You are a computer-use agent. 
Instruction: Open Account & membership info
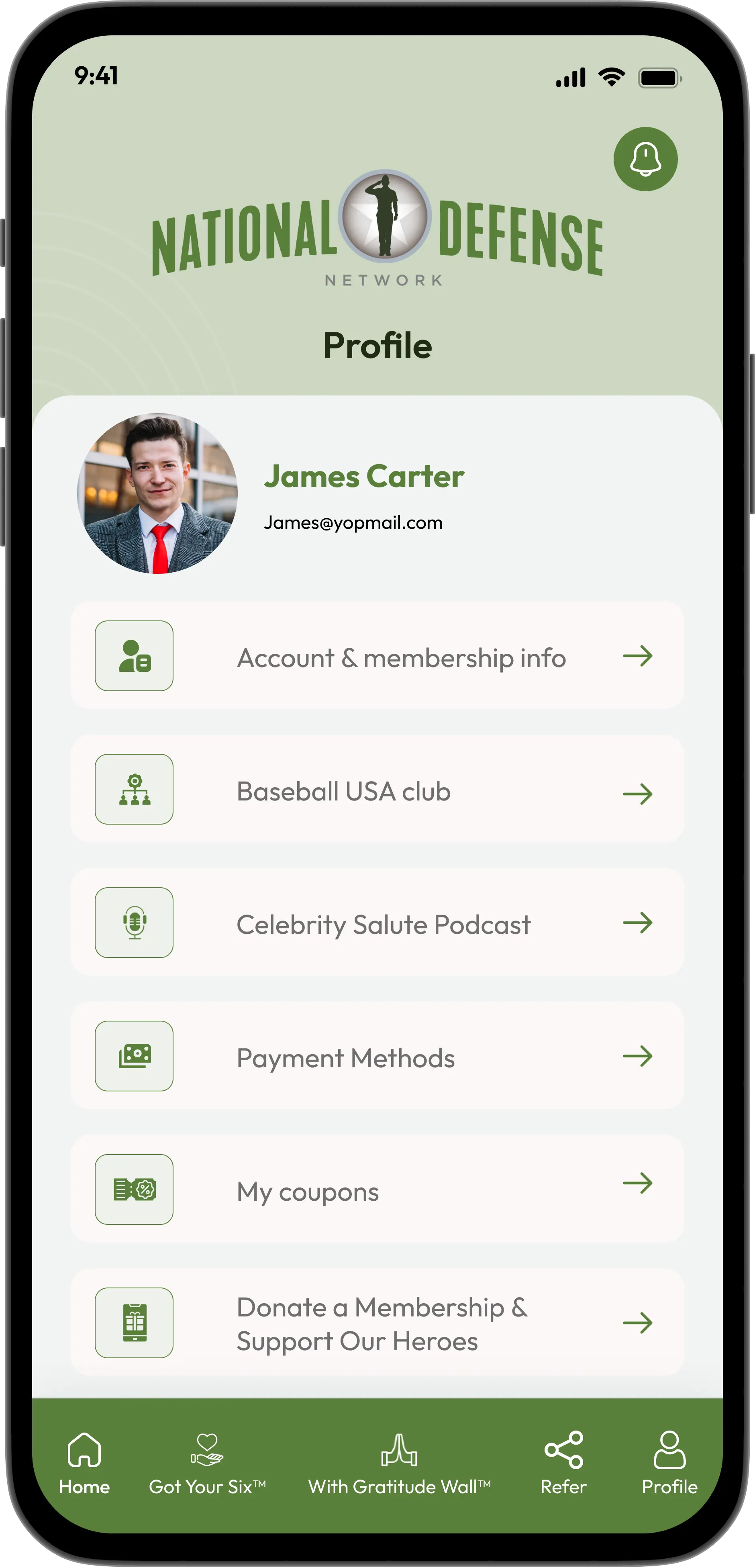click(377, 655)
